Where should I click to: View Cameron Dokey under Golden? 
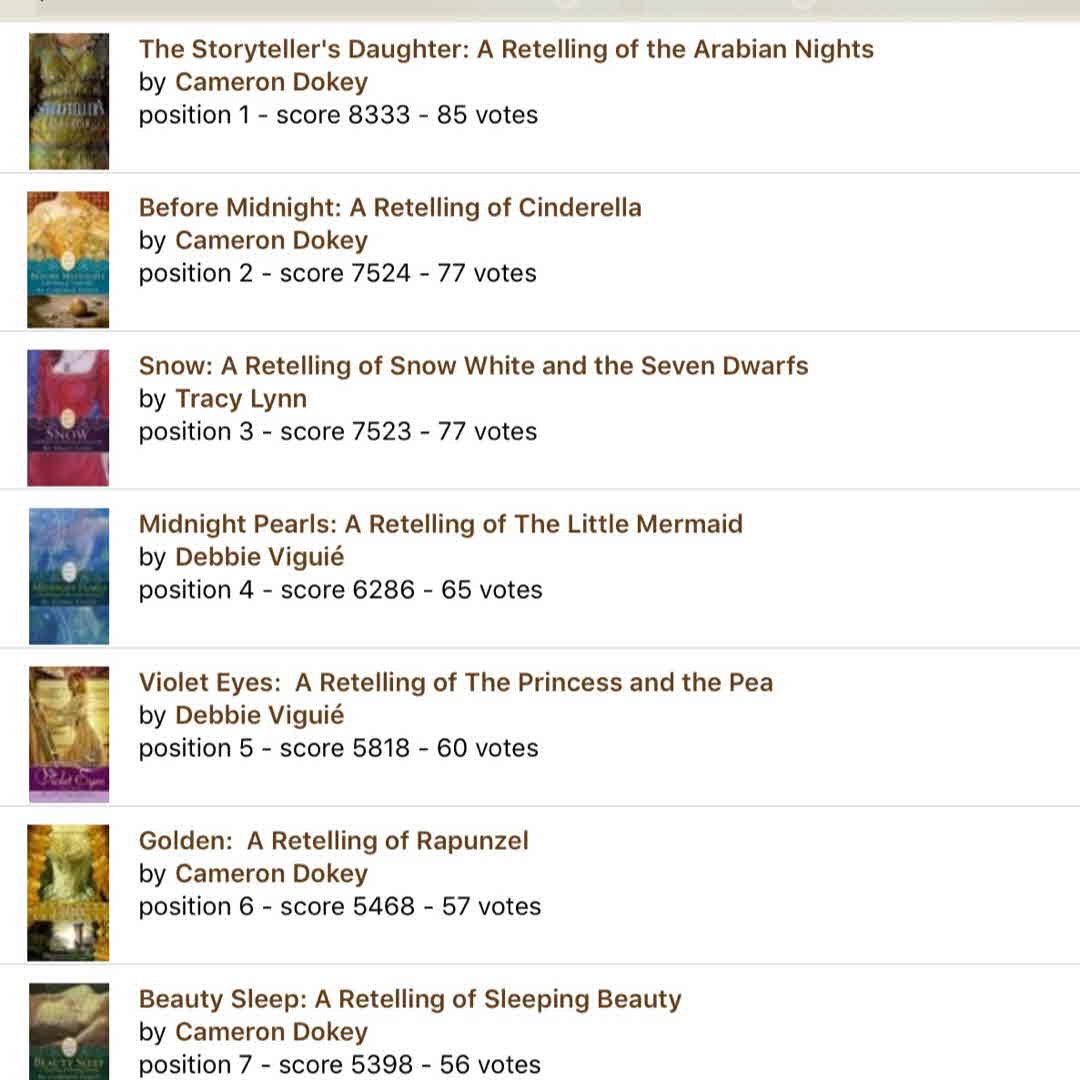(x=271, y=874)
